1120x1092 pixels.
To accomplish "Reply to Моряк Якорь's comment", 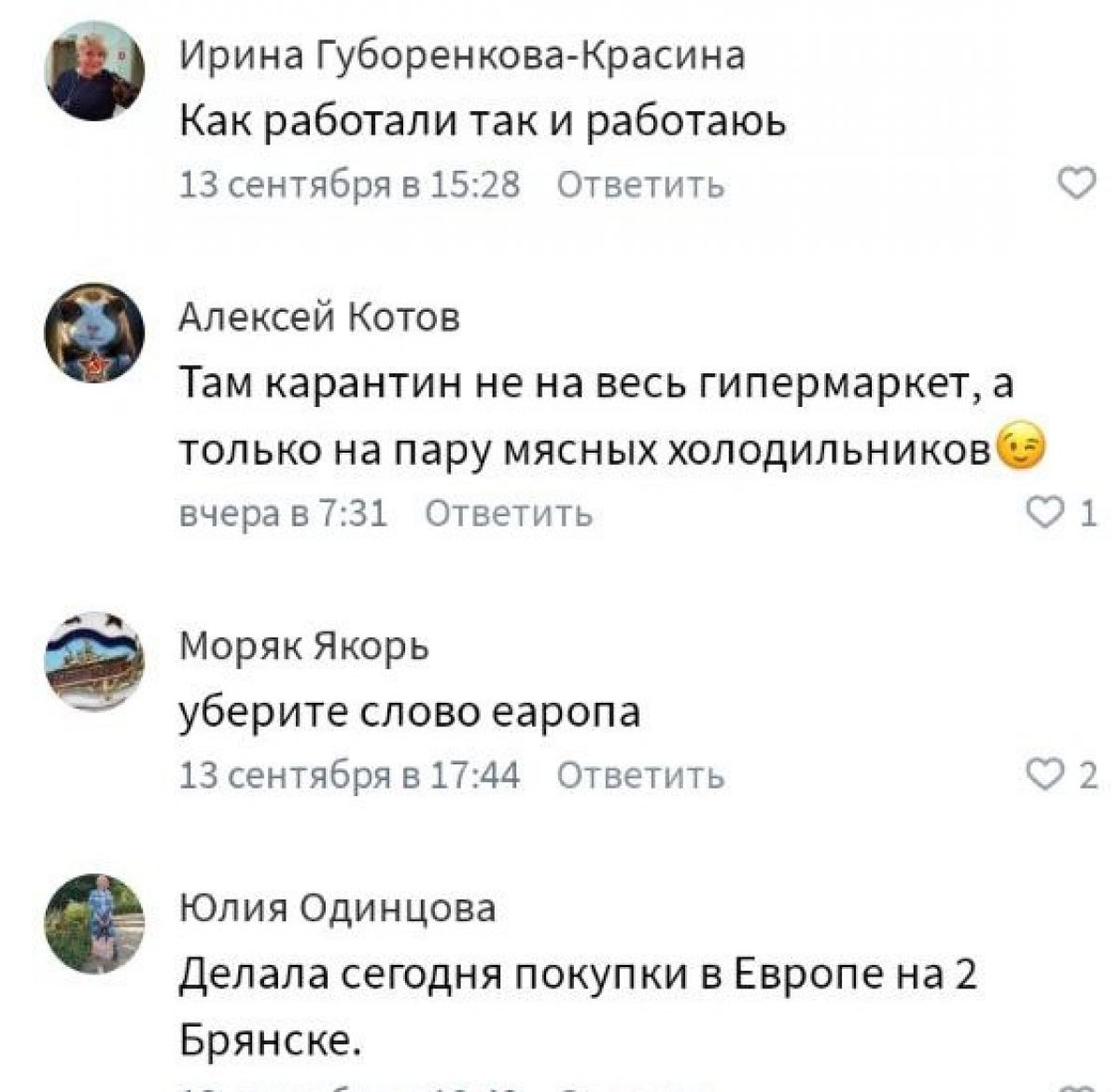I will [x=640, y=776].
